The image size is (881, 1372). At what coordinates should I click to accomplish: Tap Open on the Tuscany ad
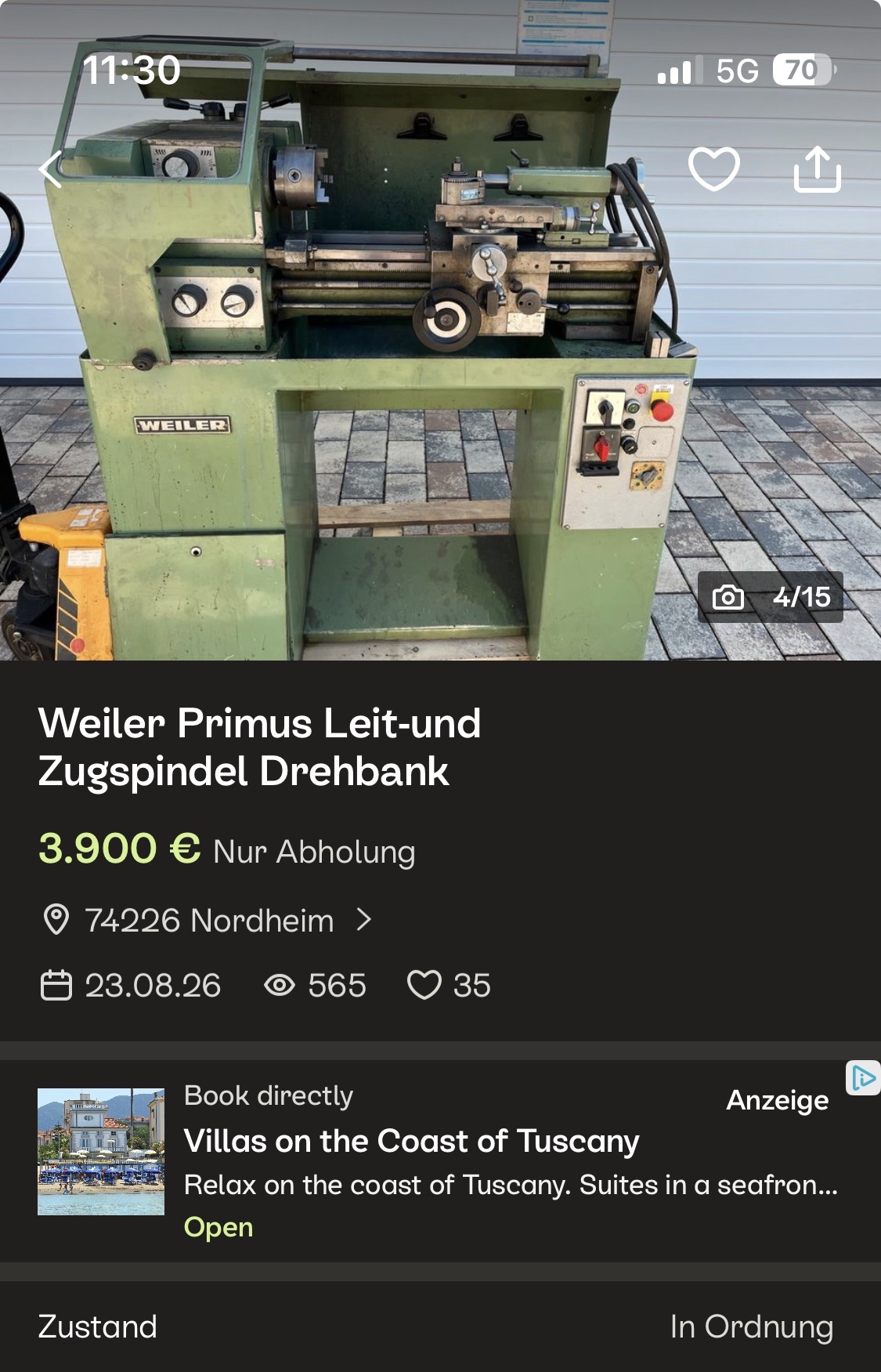pyautogui.click(x=218, y=1226)
